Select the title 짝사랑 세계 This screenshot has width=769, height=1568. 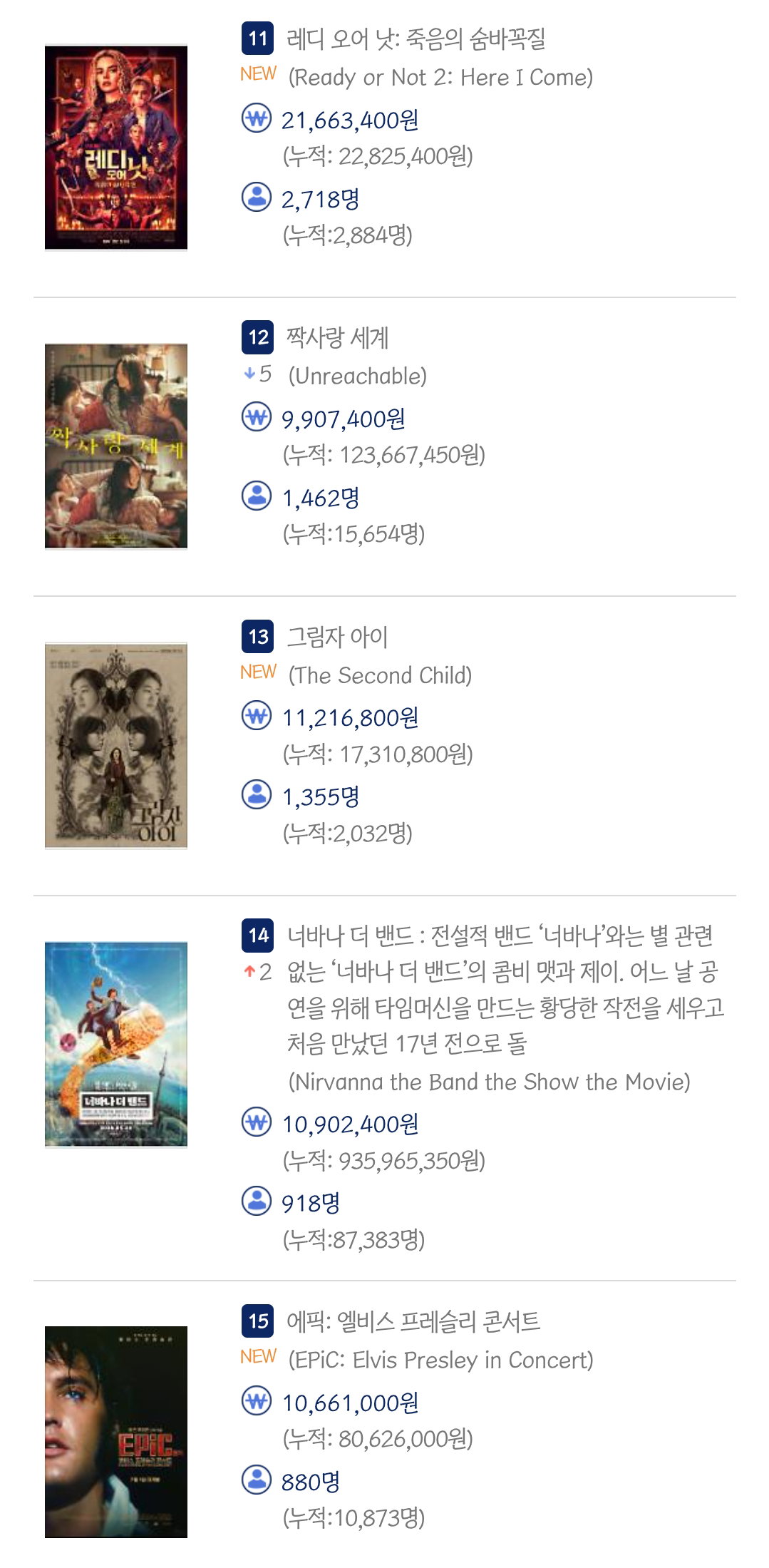coord(338,337)
